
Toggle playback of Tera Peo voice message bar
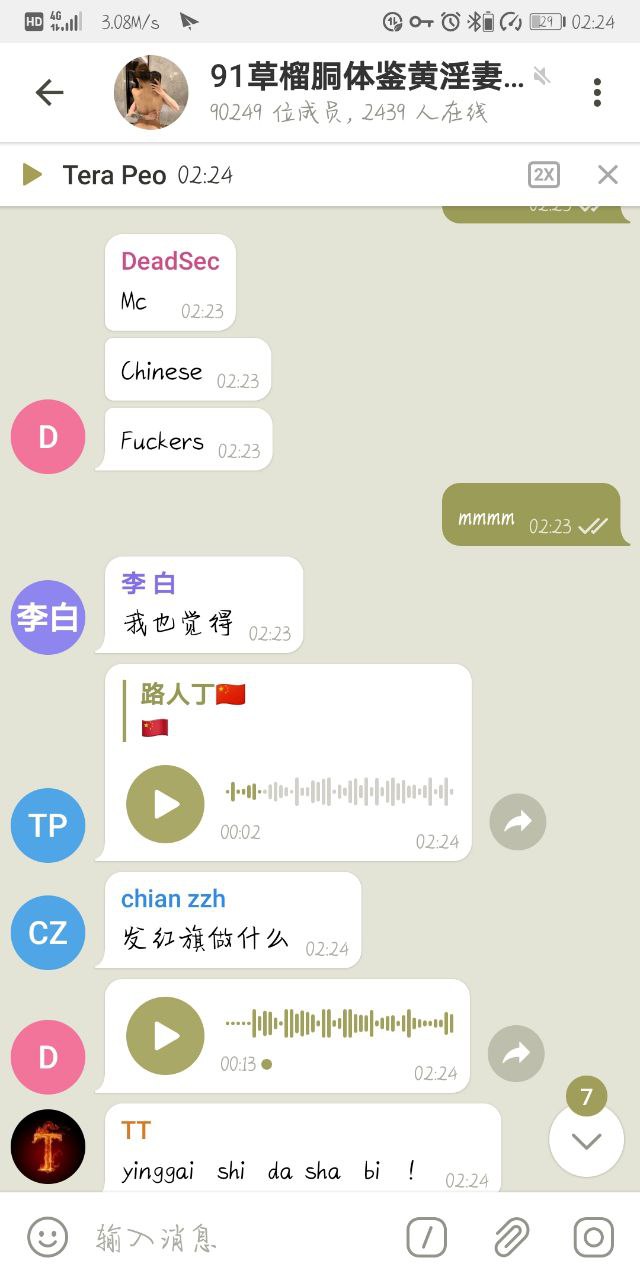point(32,175)
